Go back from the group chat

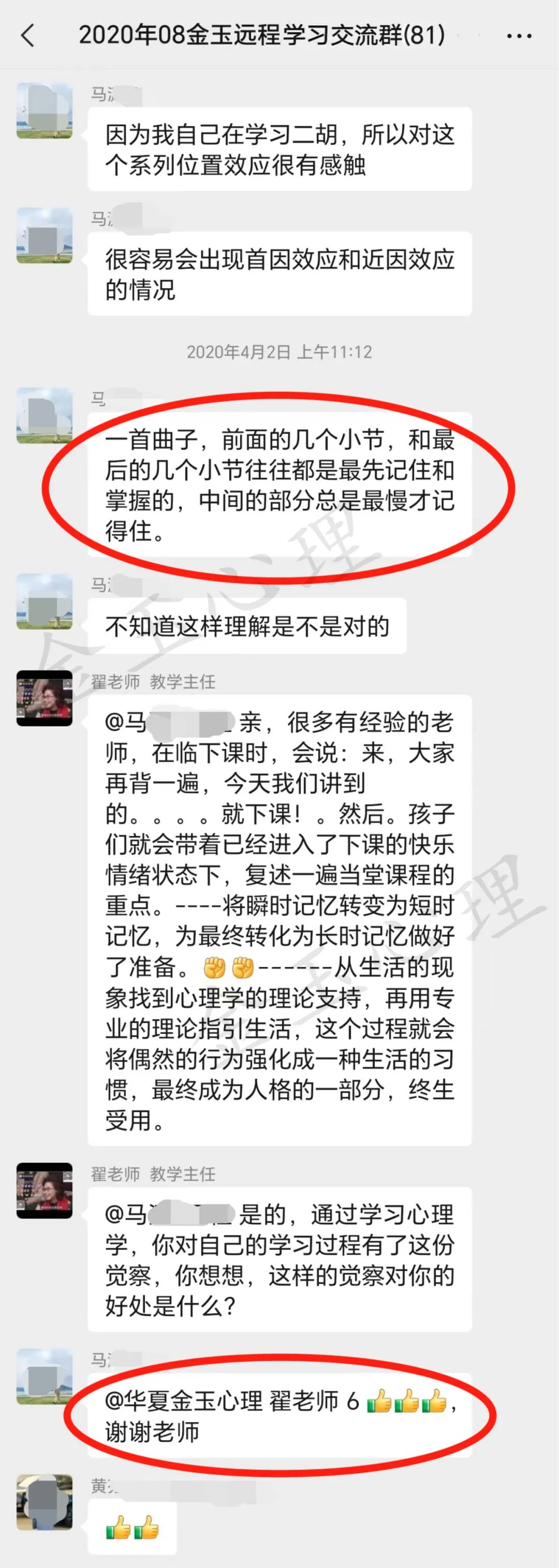[x=28, y=36]
